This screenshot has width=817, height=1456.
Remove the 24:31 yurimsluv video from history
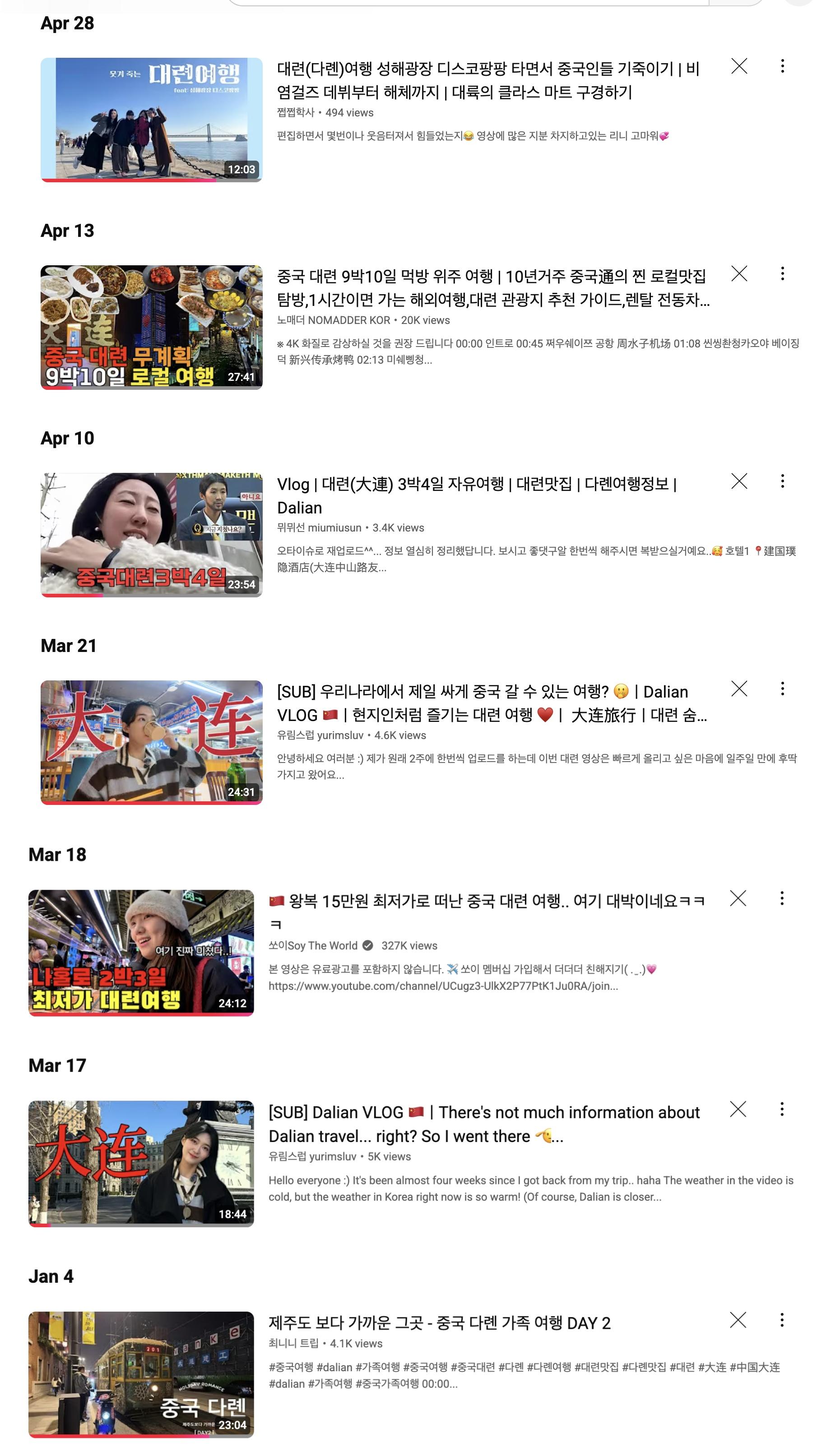point(738,689)
